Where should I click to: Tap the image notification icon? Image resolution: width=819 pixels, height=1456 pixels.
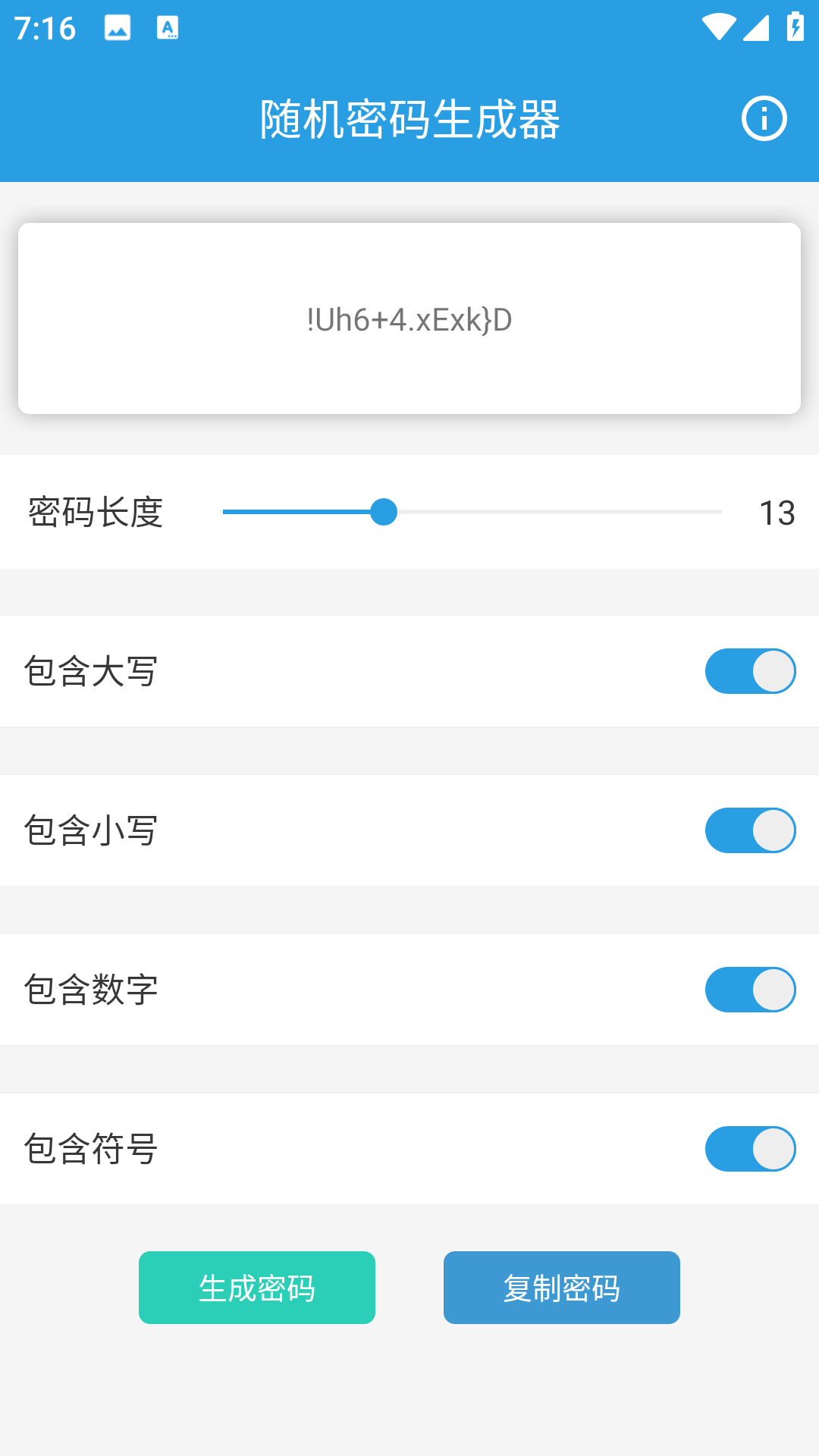[119, 27]
